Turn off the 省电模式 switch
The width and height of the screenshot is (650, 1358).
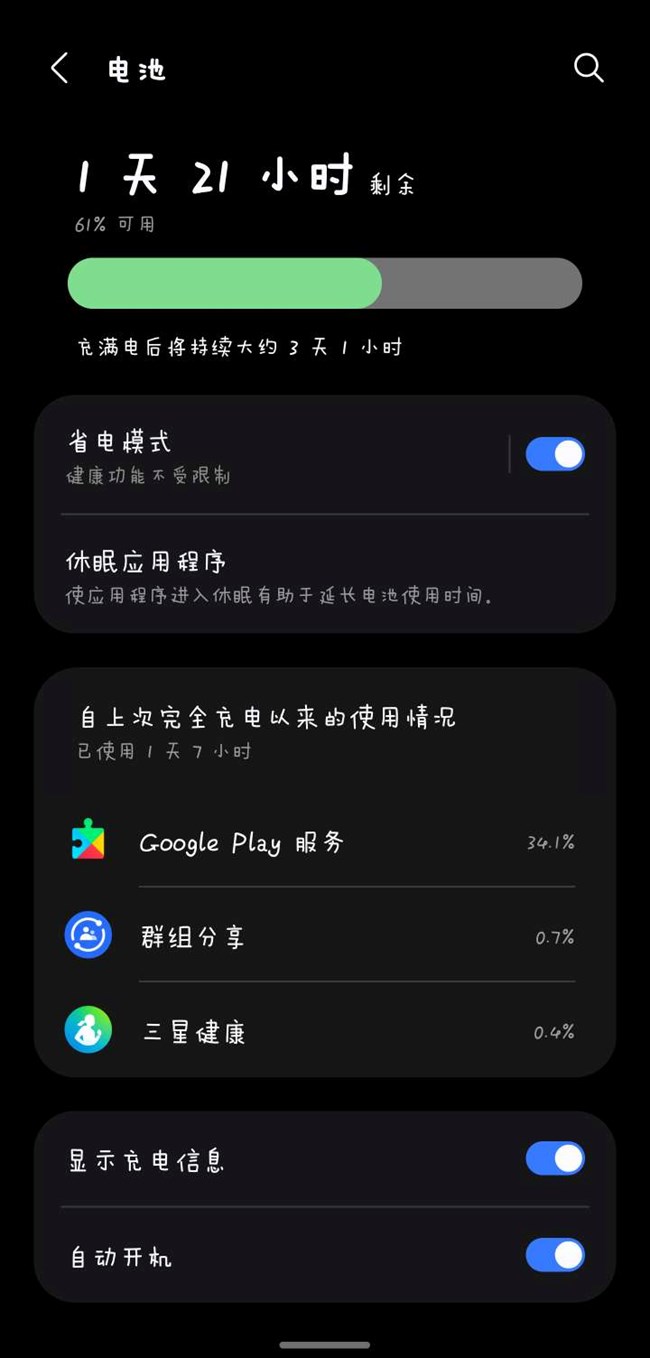click(x=555, y=454)
